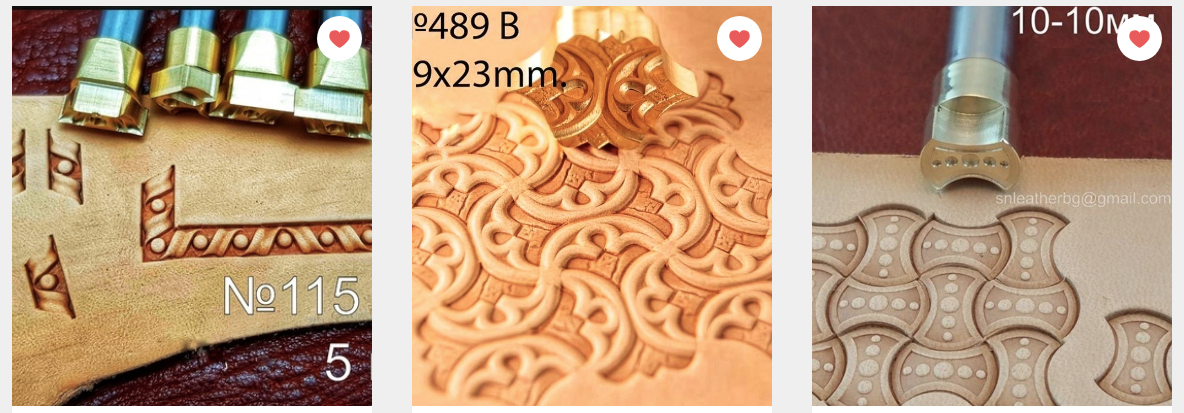The image size is (1184, 413).
Task: Favorite the 489 B 9x23mm stamp item
Action: pos(739,39)
